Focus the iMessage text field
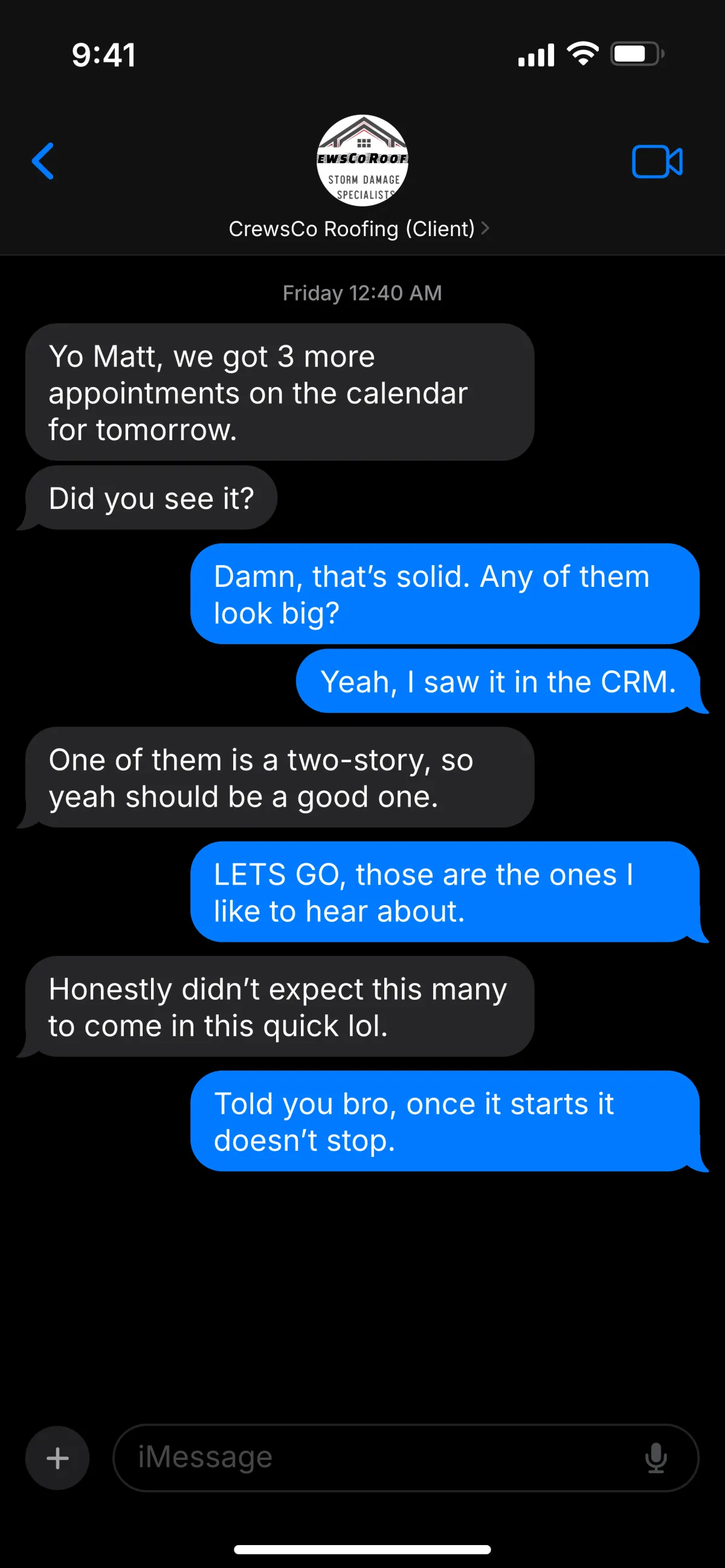The height and width of the screenshot is (1568, 725). point(378,1458)
